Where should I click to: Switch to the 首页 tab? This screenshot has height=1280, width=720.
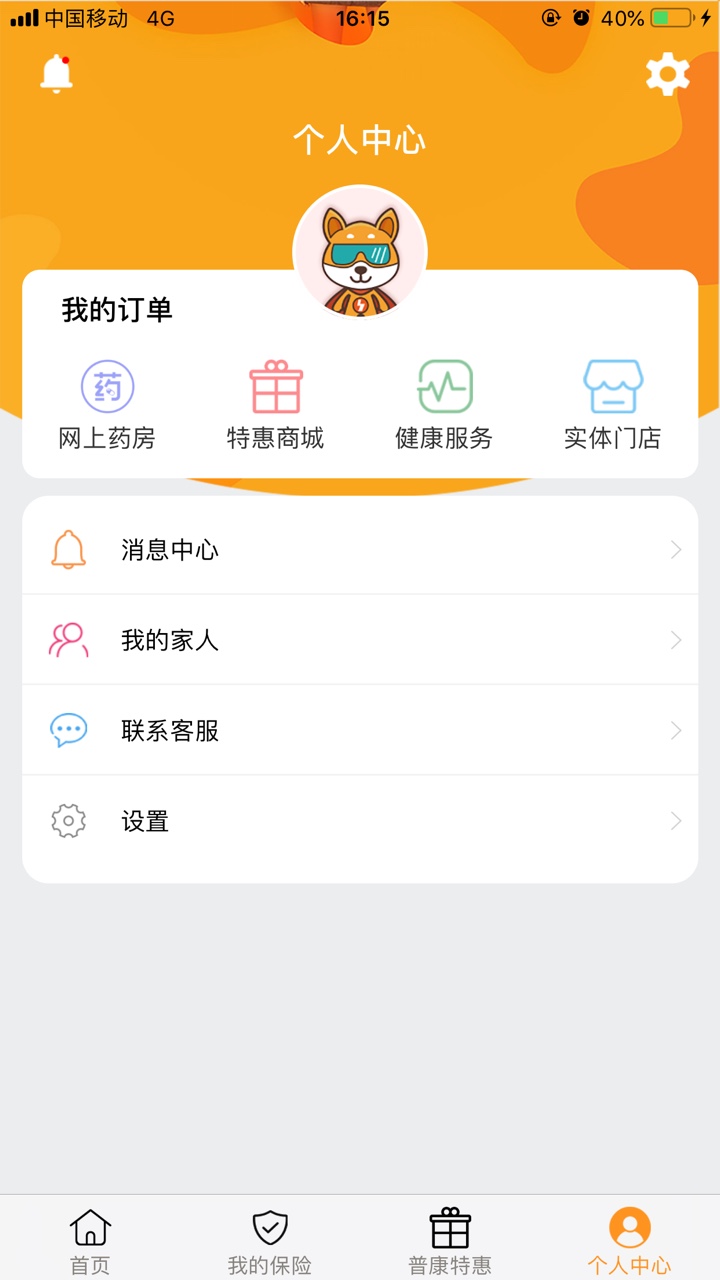point(90,1237)
